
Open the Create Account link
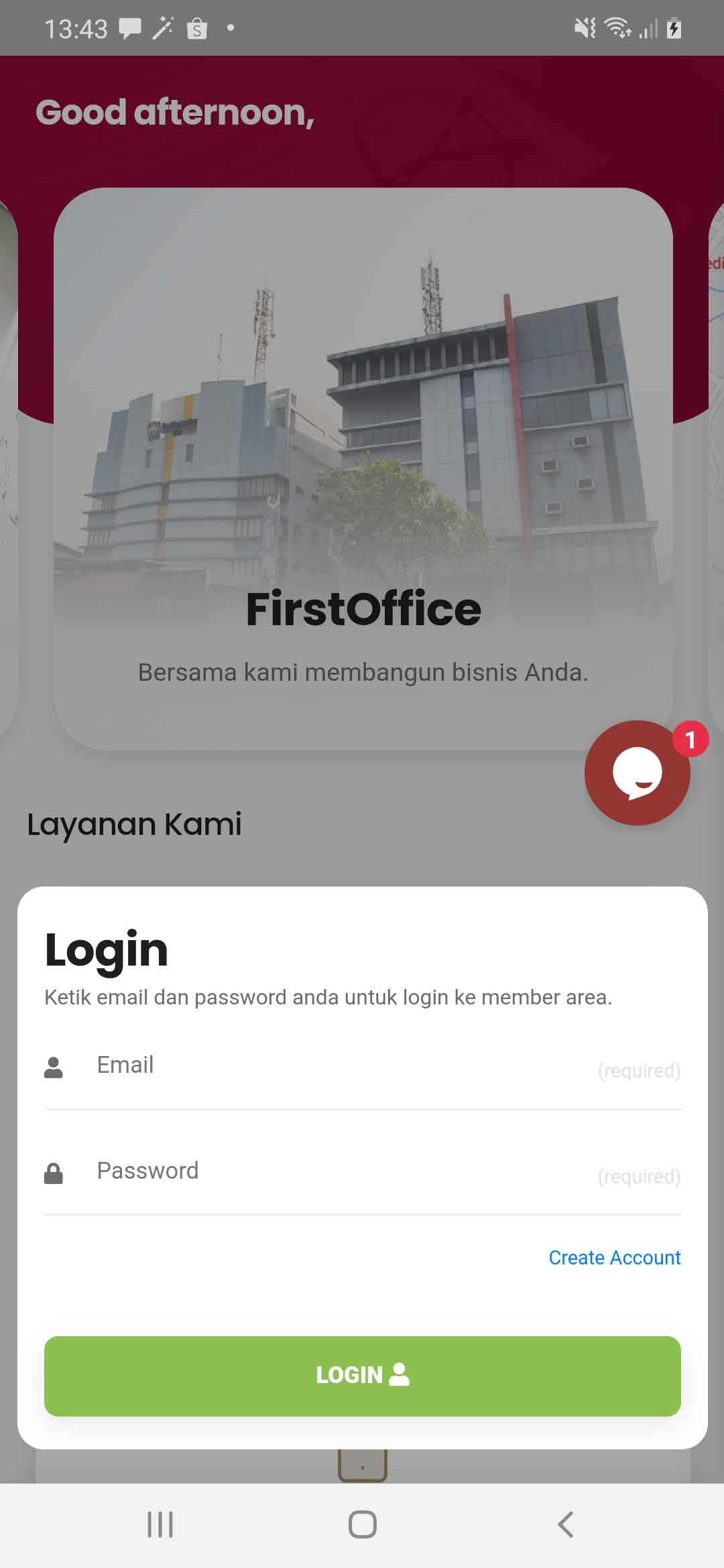[614, 1258]
